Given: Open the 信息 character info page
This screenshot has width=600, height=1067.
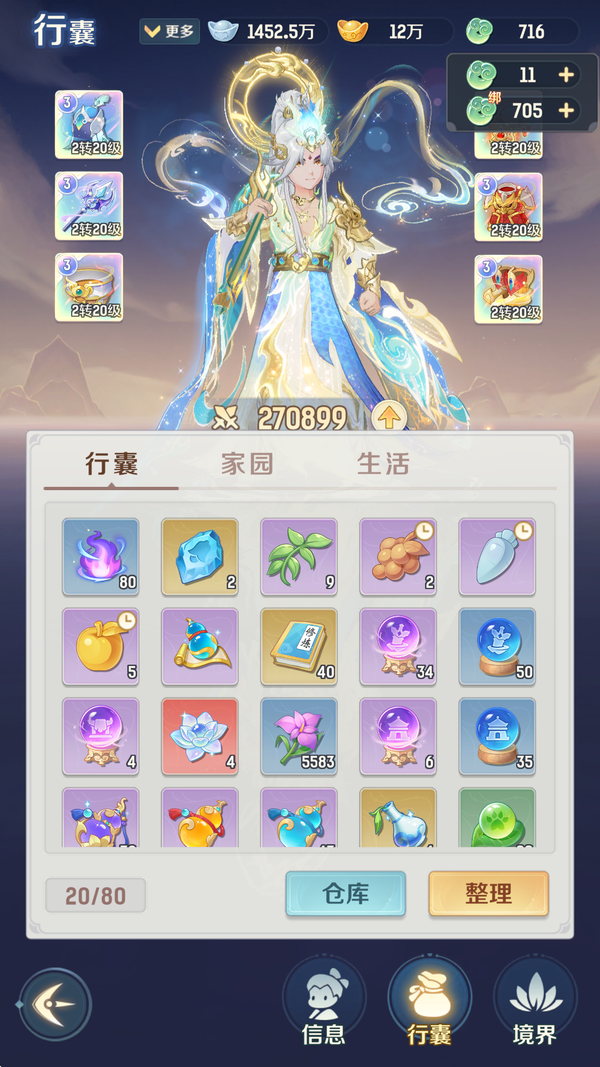Looking at the screenshot, I should (324, 1003).
